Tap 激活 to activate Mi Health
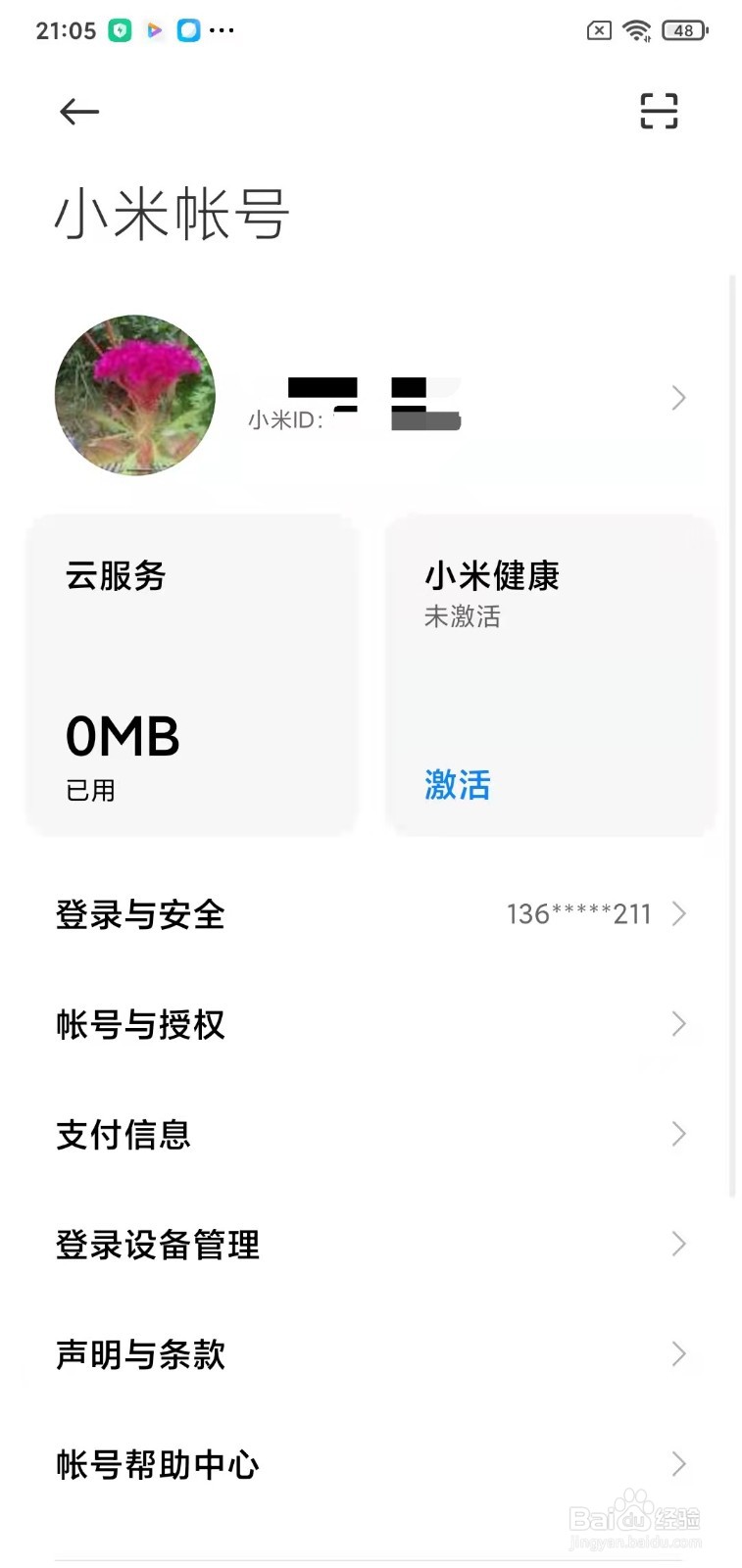The image size is (742, 1568). 456,784
